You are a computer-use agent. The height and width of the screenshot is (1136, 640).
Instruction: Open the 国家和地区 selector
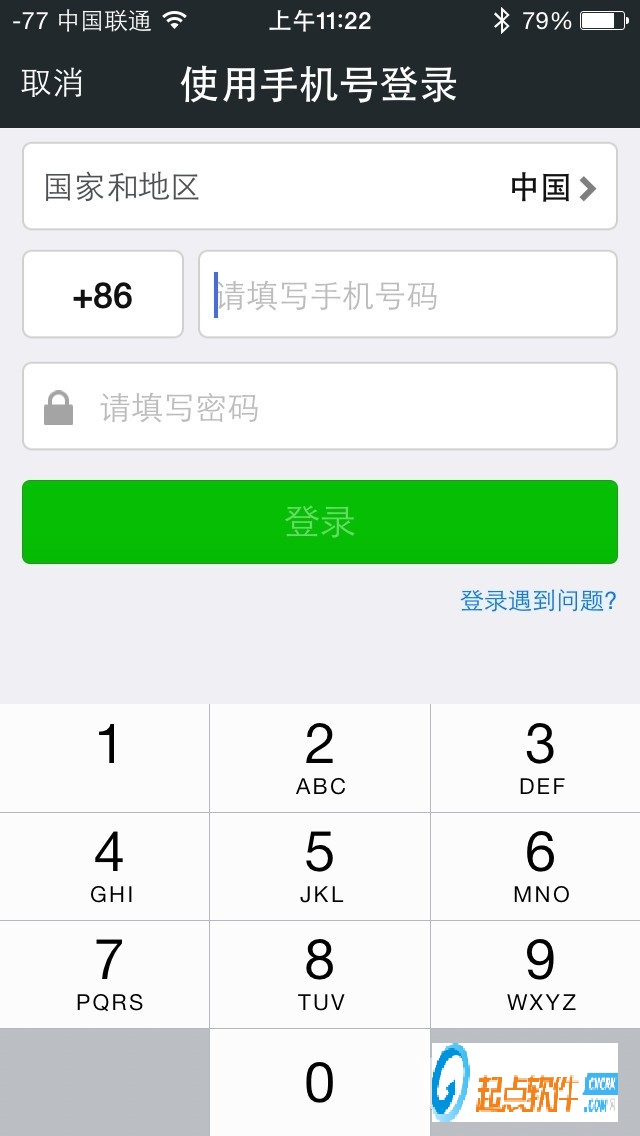pyautogui.click(x=320, y=187)
